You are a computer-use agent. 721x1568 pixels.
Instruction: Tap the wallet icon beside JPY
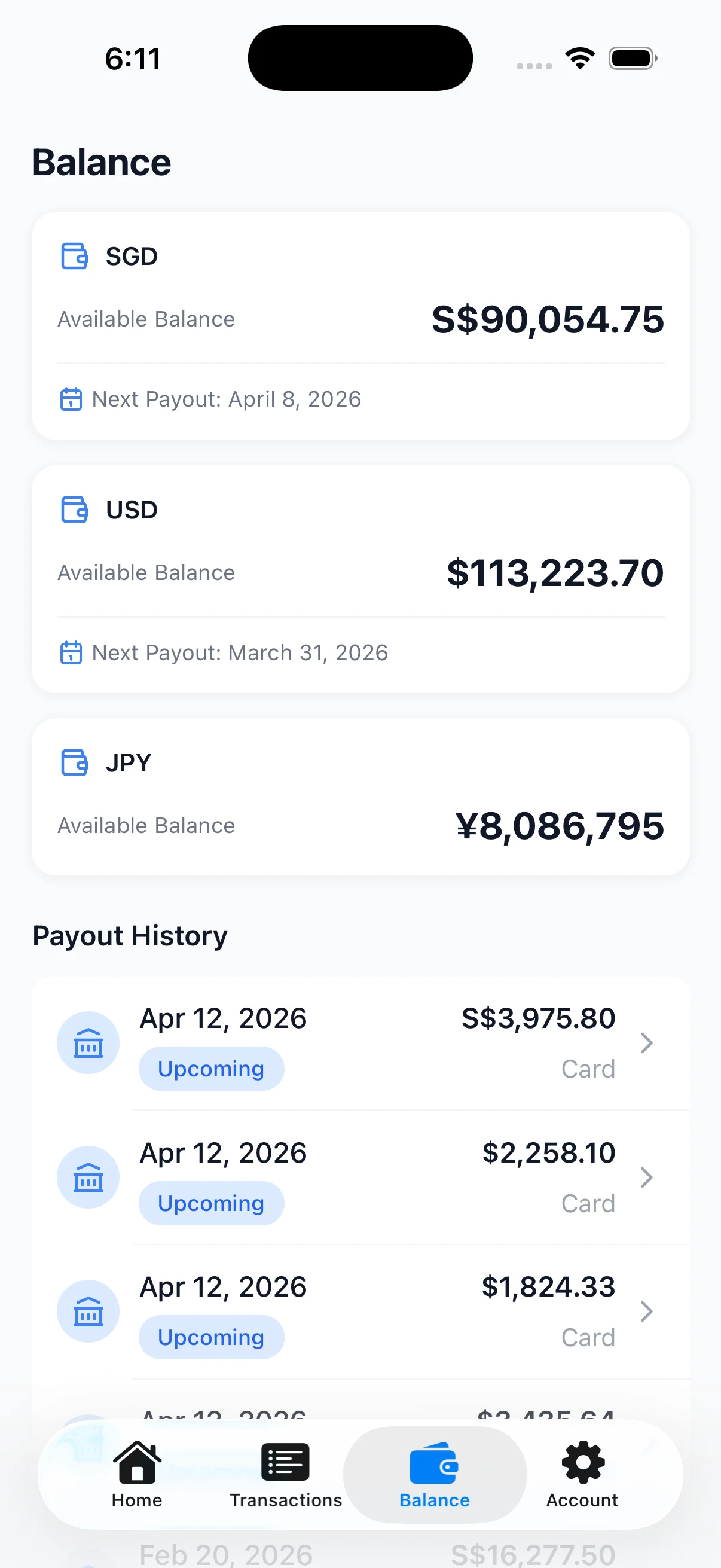(x=73, y=762)
